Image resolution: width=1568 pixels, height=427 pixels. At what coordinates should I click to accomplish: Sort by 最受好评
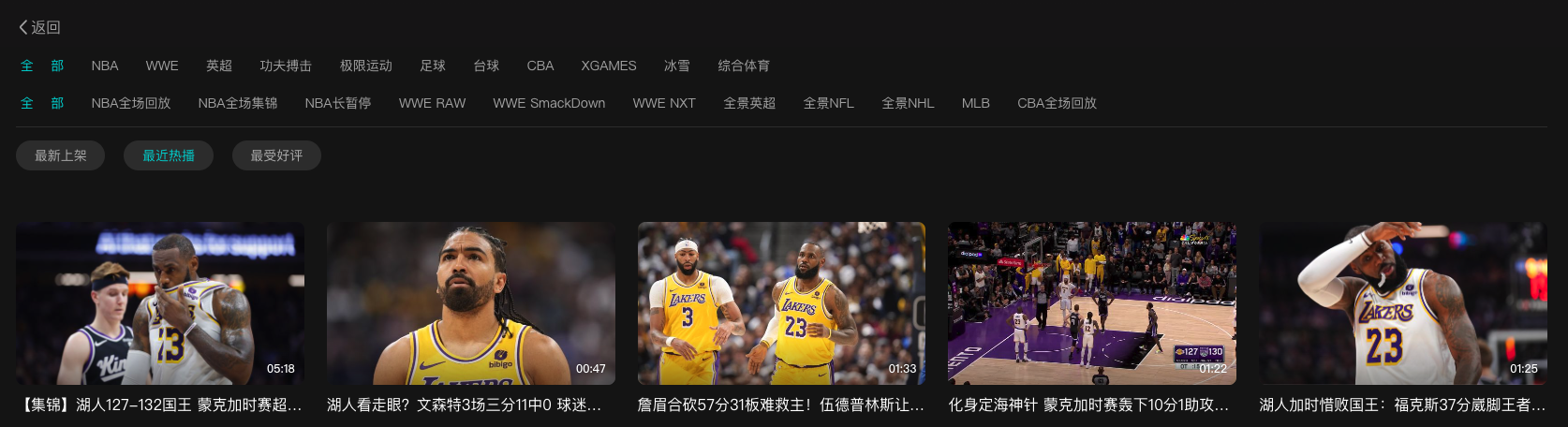[276, 155]
